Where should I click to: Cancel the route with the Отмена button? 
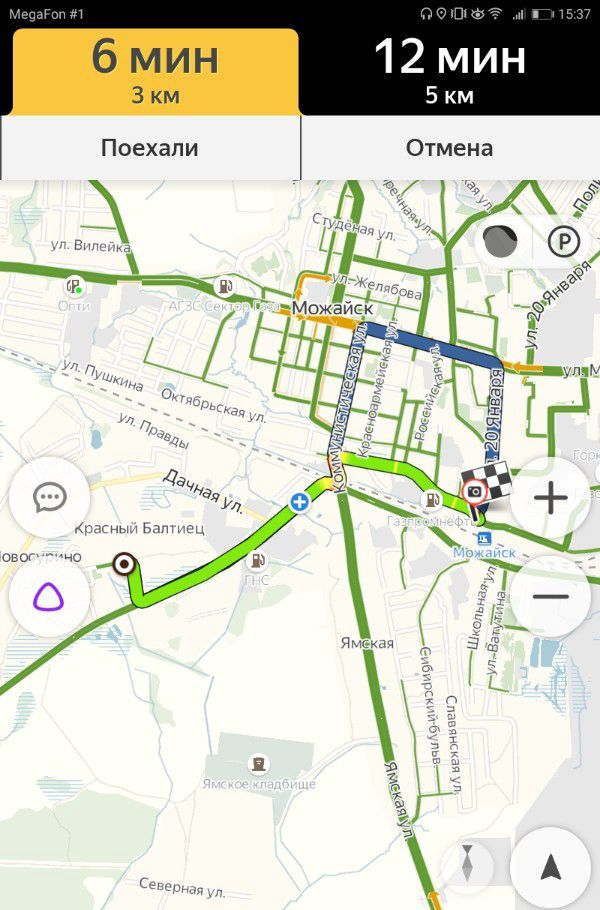(450, 148)
